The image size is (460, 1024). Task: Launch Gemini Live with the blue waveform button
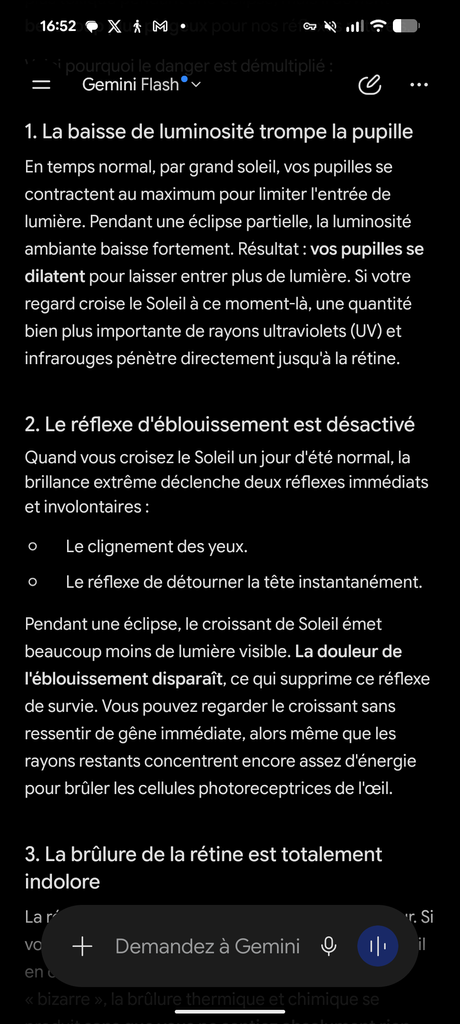378,946
